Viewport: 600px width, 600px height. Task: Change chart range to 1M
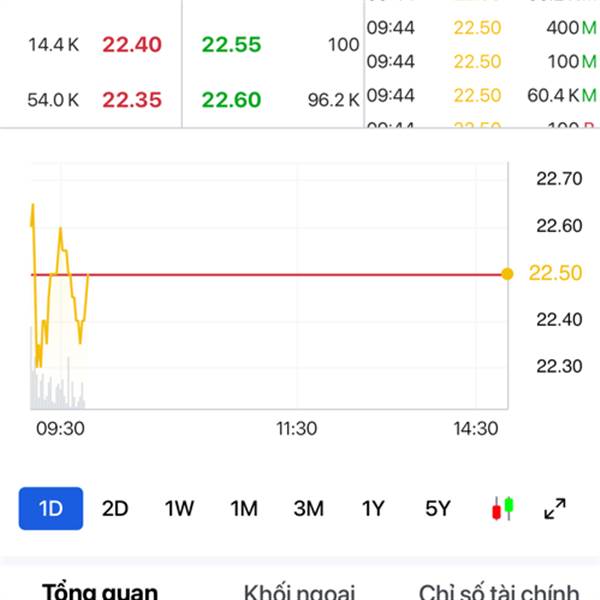(x=244, y=508)
